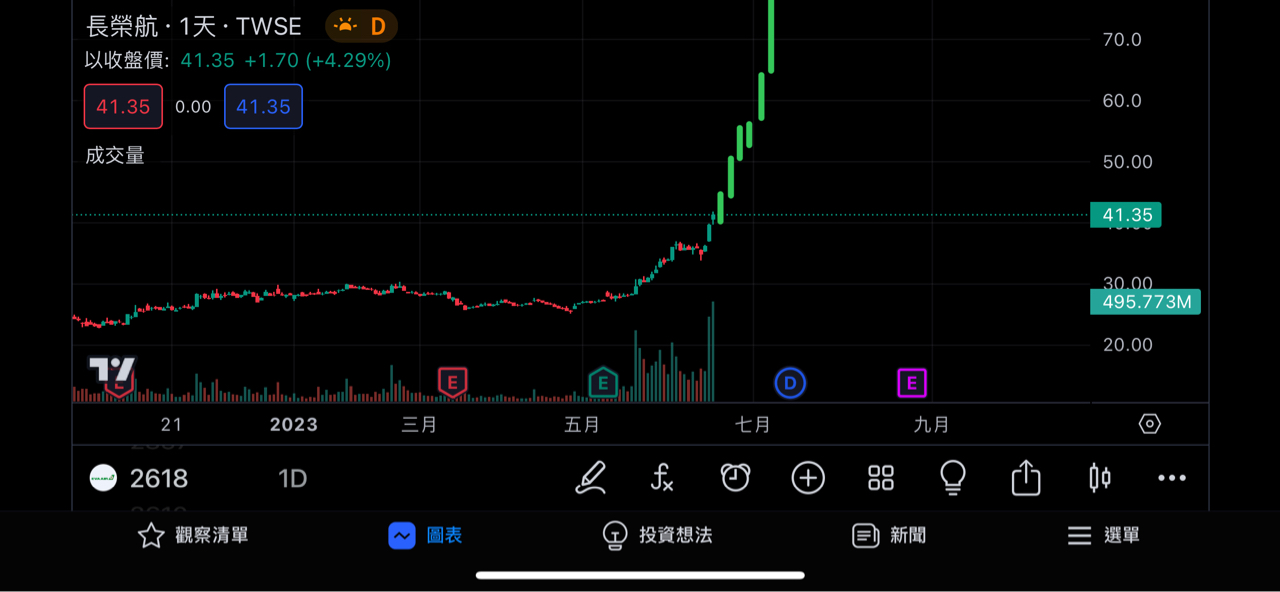Viewport: 1280px width, 592px height.
Task: Open the three-dot more options menu
Action: [x=1172, y=478]
